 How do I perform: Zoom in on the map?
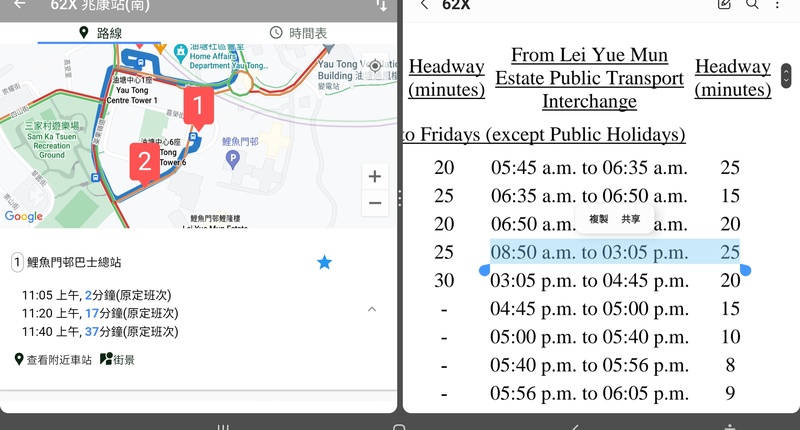[375, 177]
